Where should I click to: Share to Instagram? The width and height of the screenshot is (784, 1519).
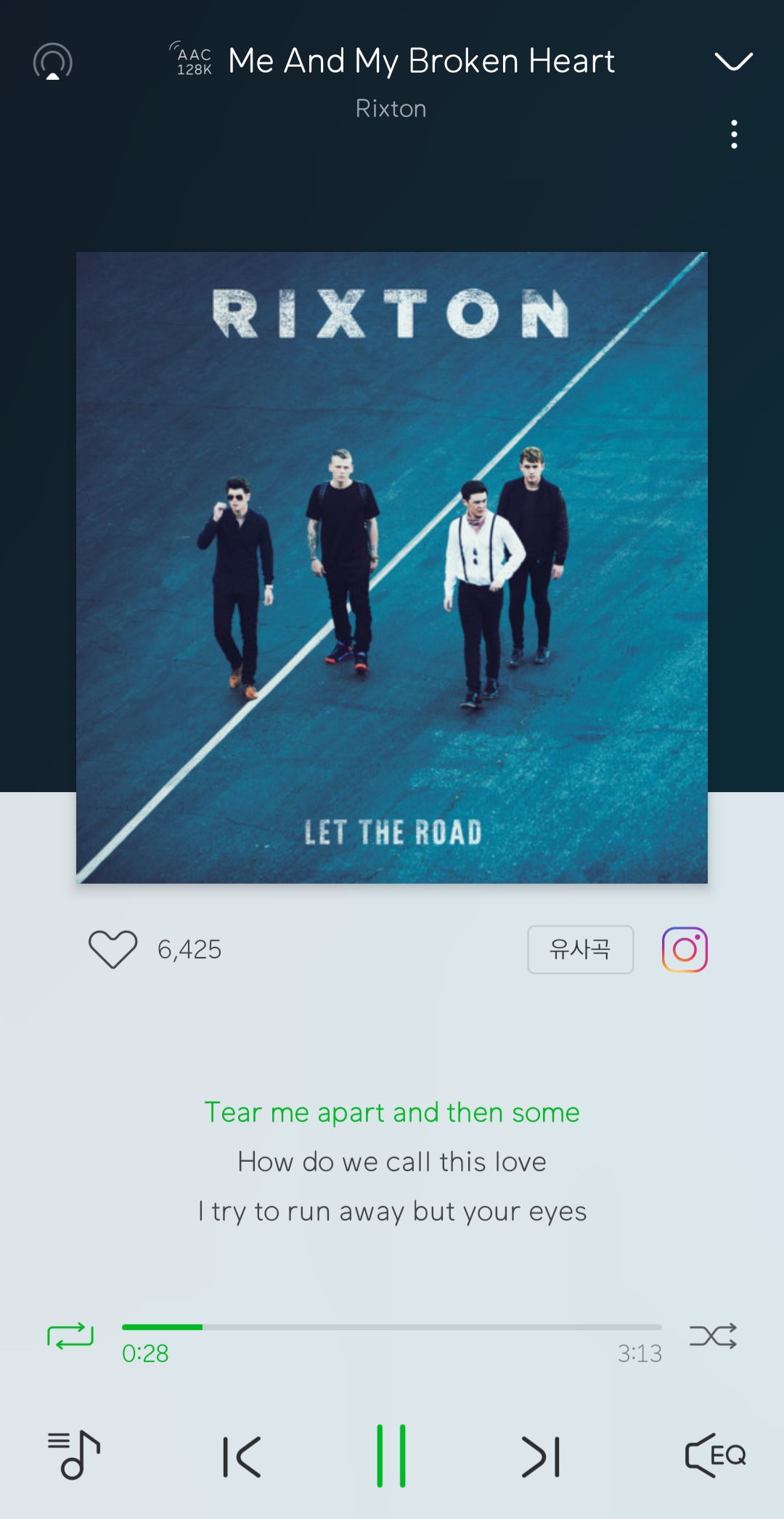[x=685, y=949]
